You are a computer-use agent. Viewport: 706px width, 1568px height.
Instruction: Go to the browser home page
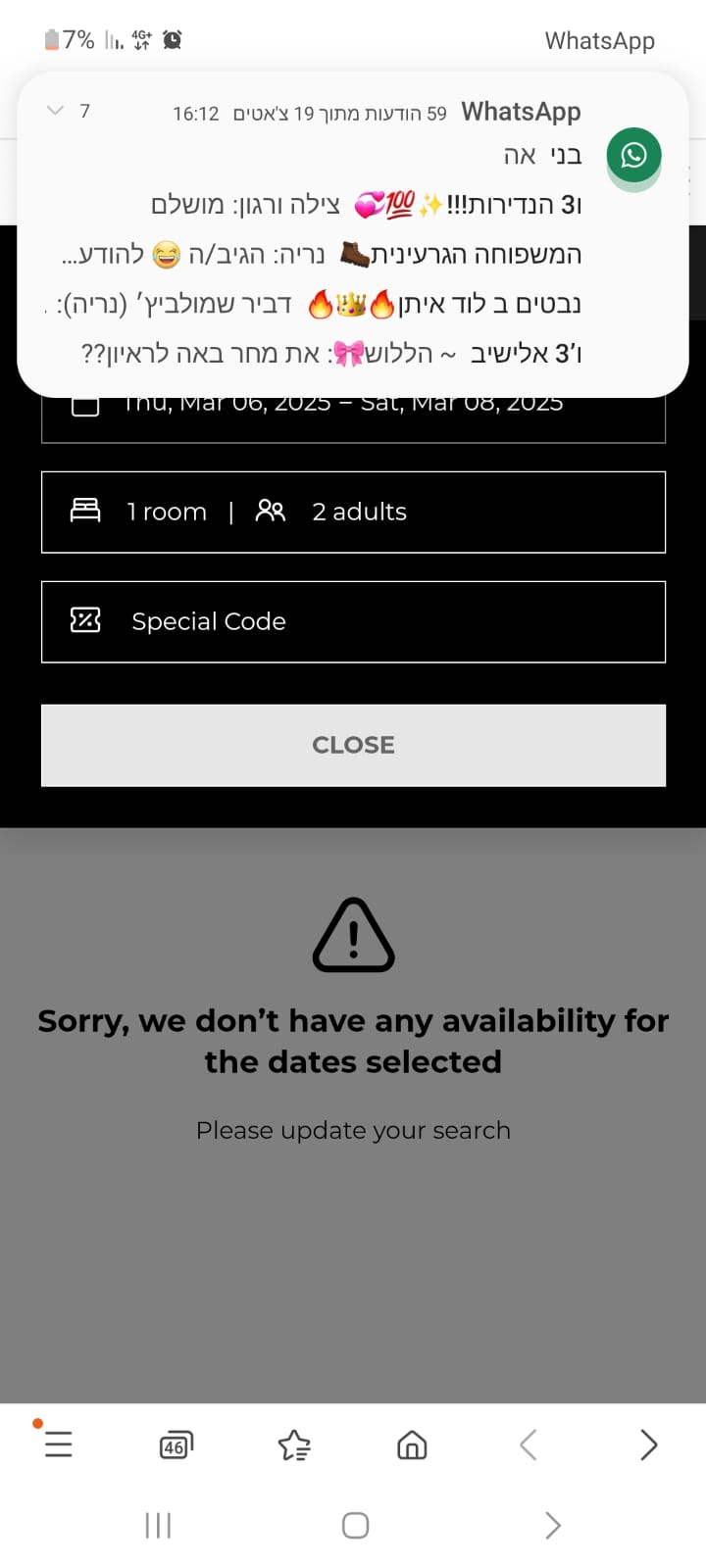coord(412,1445)
